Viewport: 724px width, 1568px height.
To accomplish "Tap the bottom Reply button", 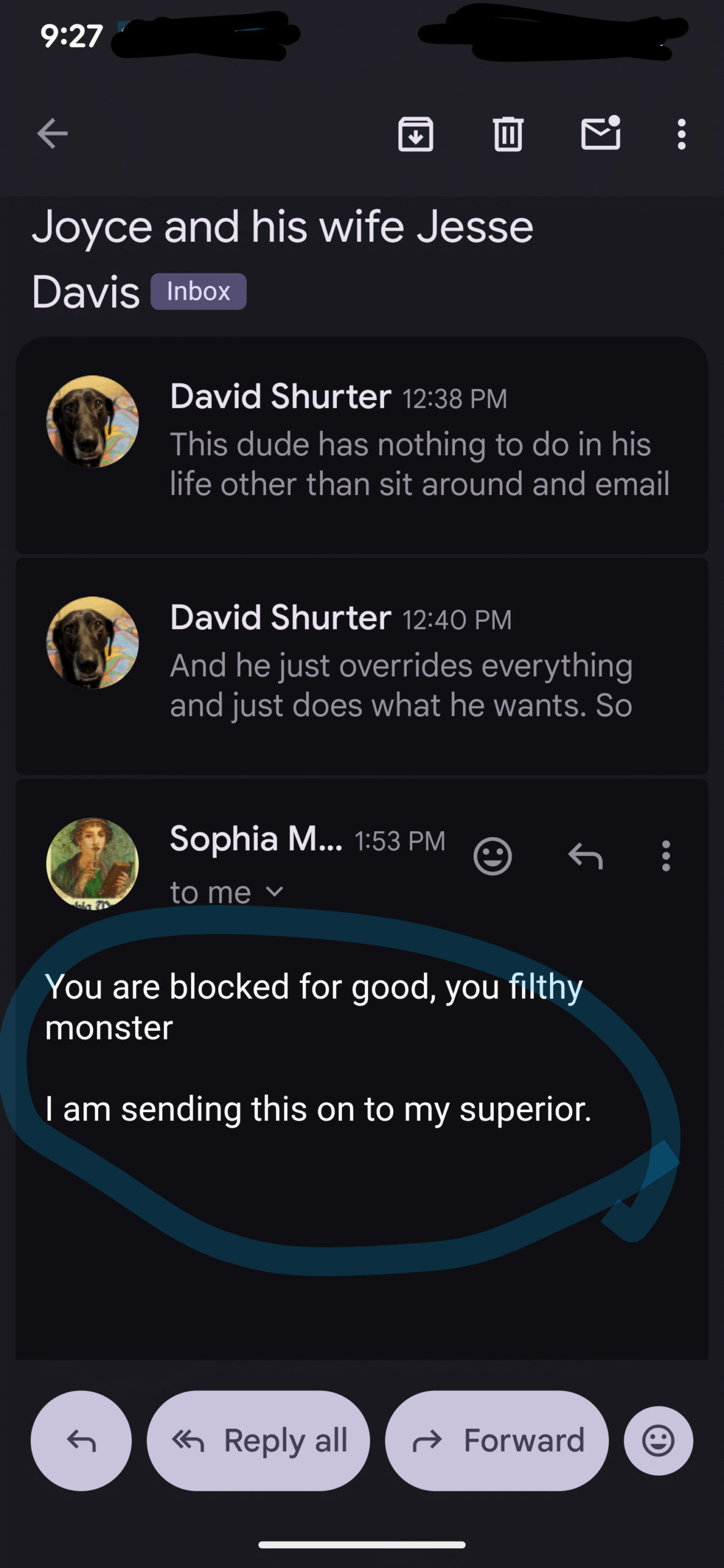I will [81, 1441].
